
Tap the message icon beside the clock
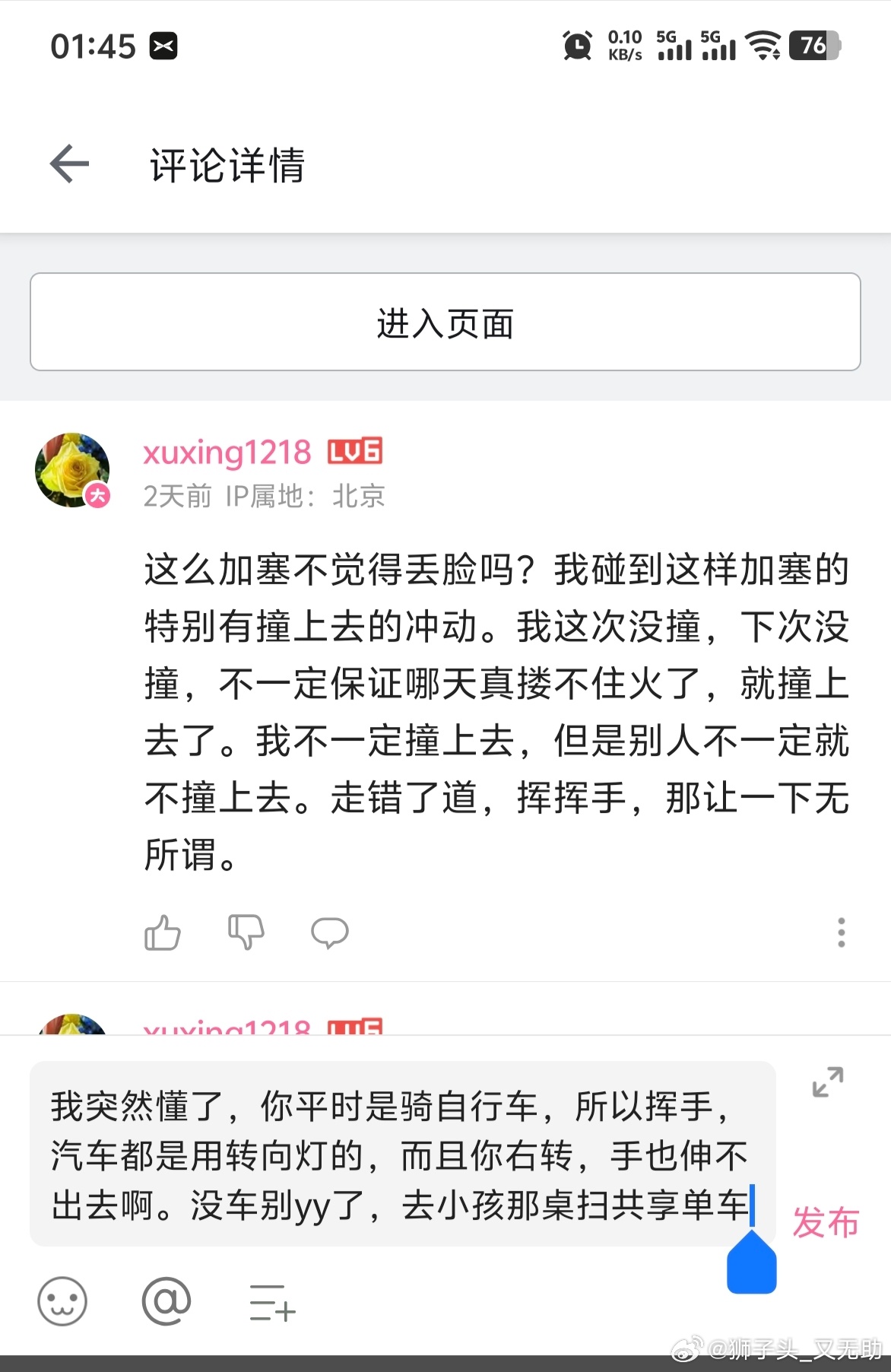pos(163,46)
